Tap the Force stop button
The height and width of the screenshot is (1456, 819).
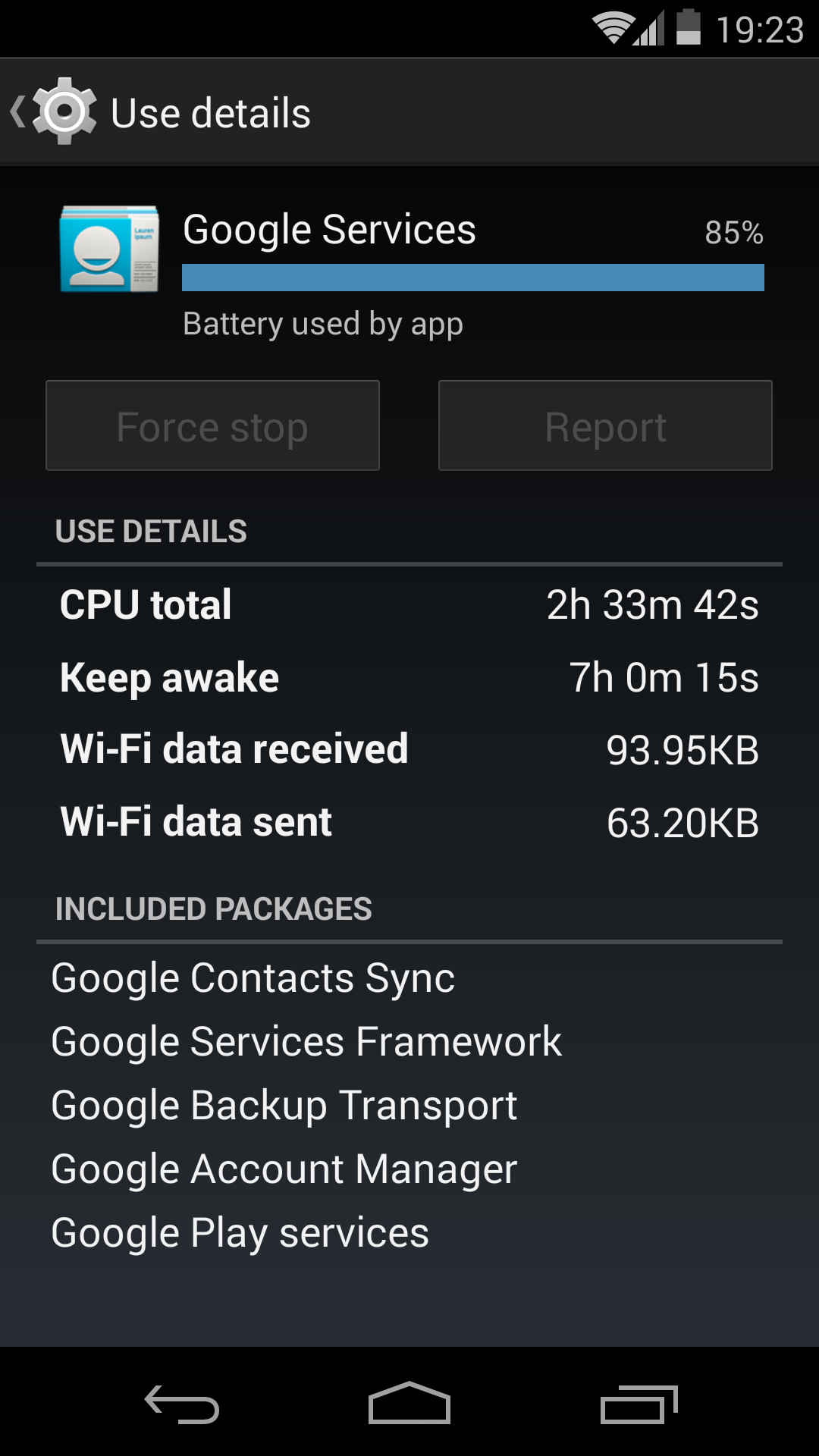212,426
